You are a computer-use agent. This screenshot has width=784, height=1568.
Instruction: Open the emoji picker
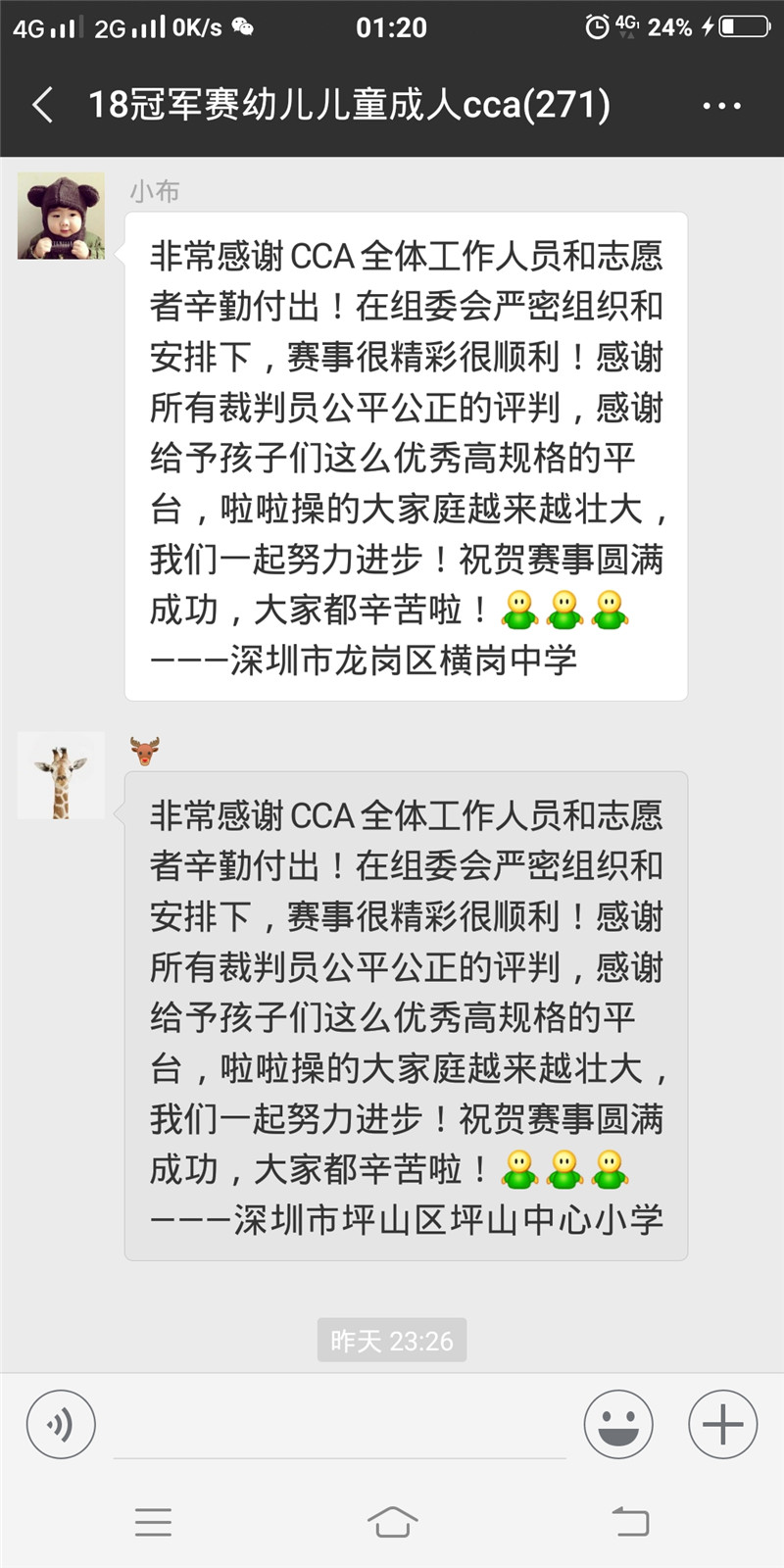618,1425
